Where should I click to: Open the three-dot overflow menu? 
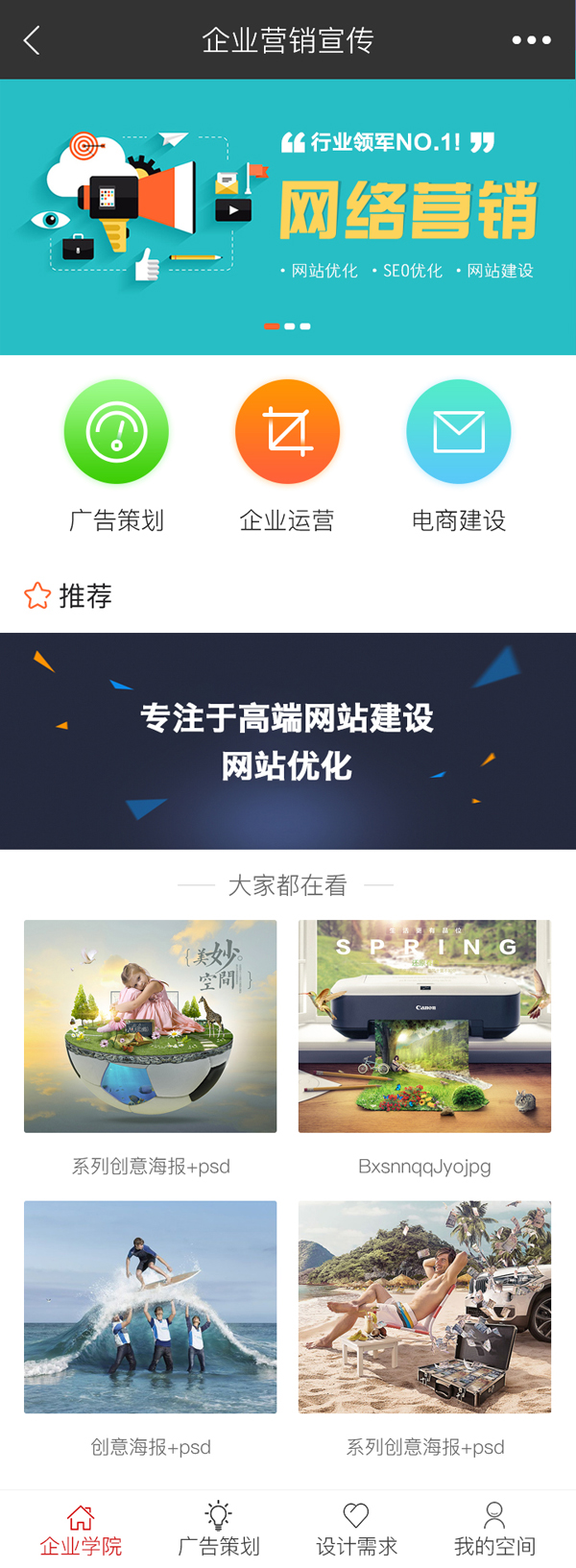[531, 40]
